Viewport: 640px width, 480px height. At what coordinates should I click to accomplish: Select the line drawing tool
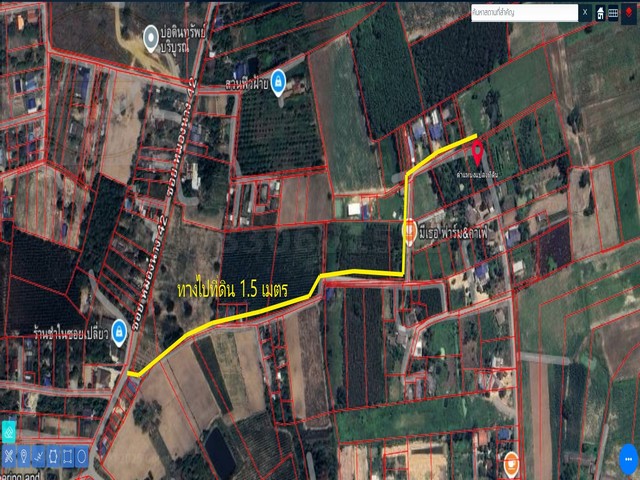click(39, 456)
